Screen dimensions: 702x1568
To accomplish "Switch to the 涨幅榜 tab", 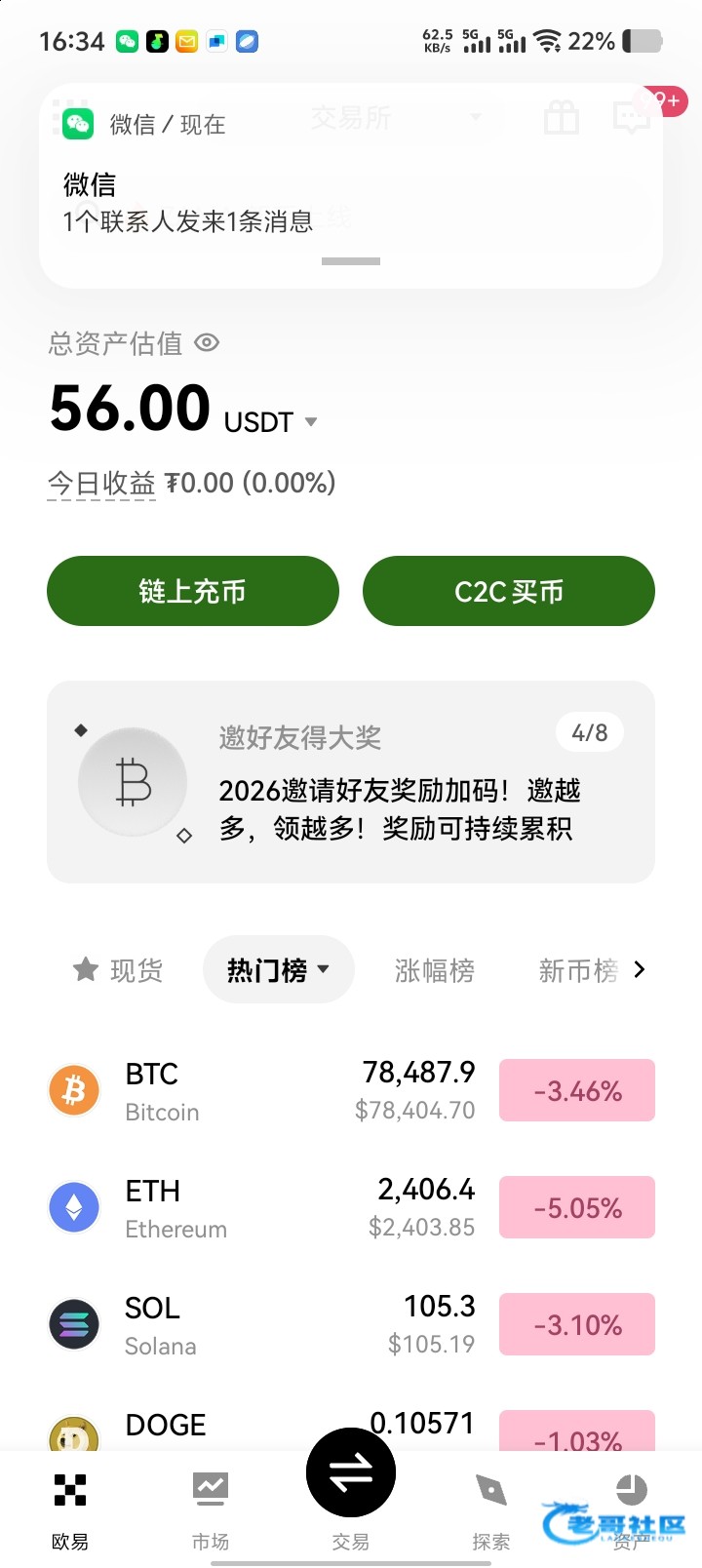I will click(x=434, y=970).
